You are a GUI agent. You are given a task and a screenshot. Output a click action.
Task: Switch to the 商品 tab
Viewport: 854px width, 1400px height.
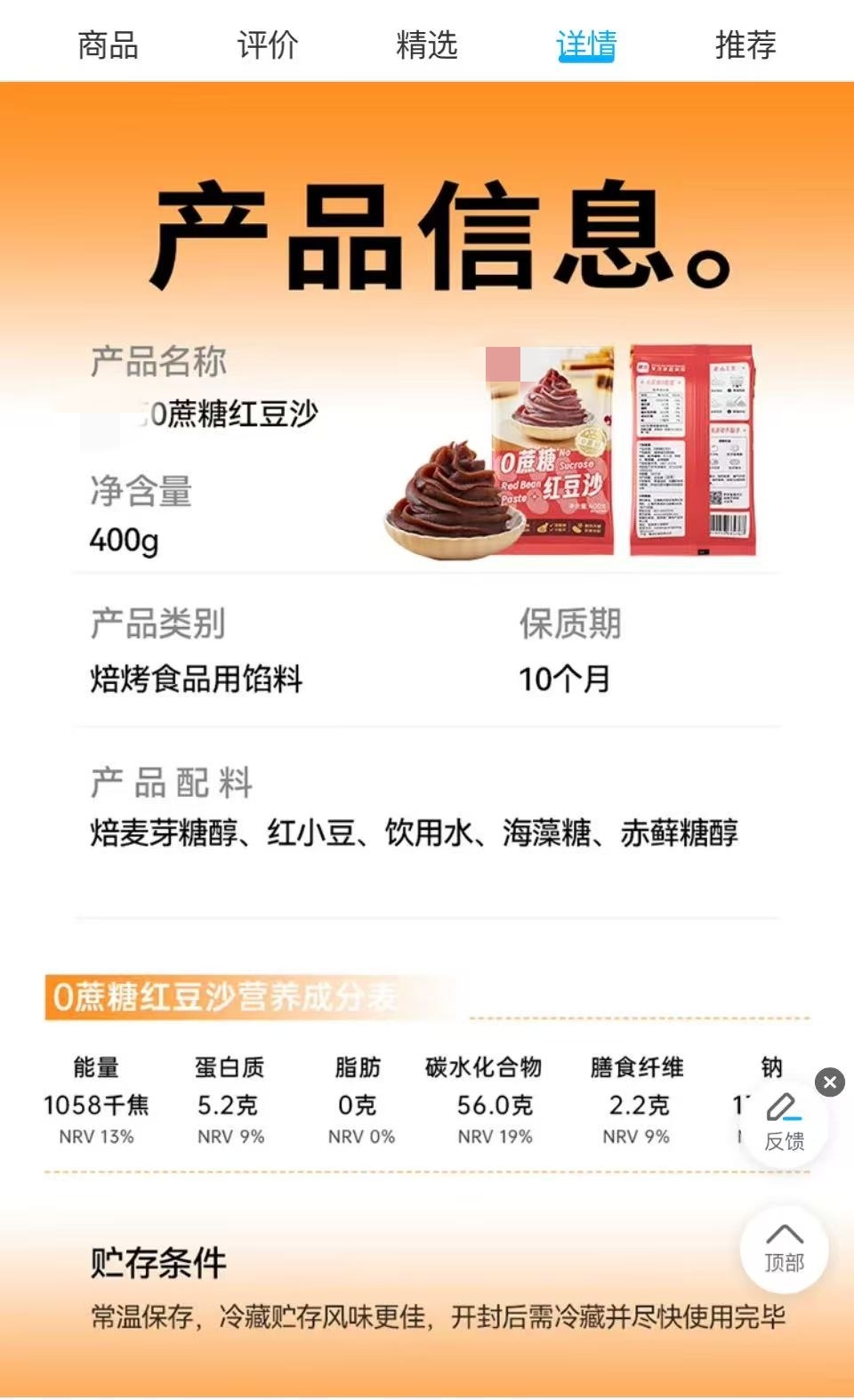(108, 44)
